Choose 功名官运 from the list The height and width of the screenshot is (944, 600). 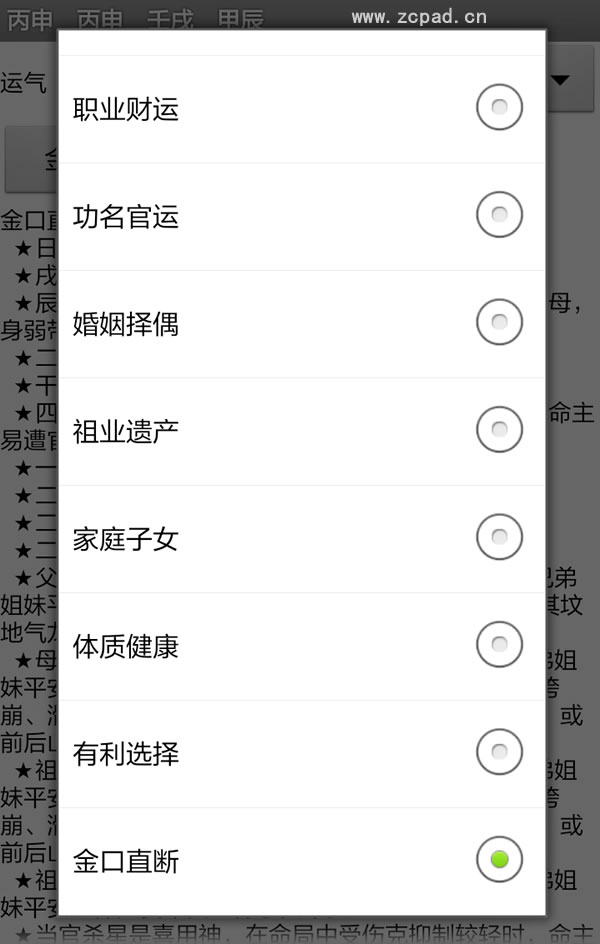300,215
